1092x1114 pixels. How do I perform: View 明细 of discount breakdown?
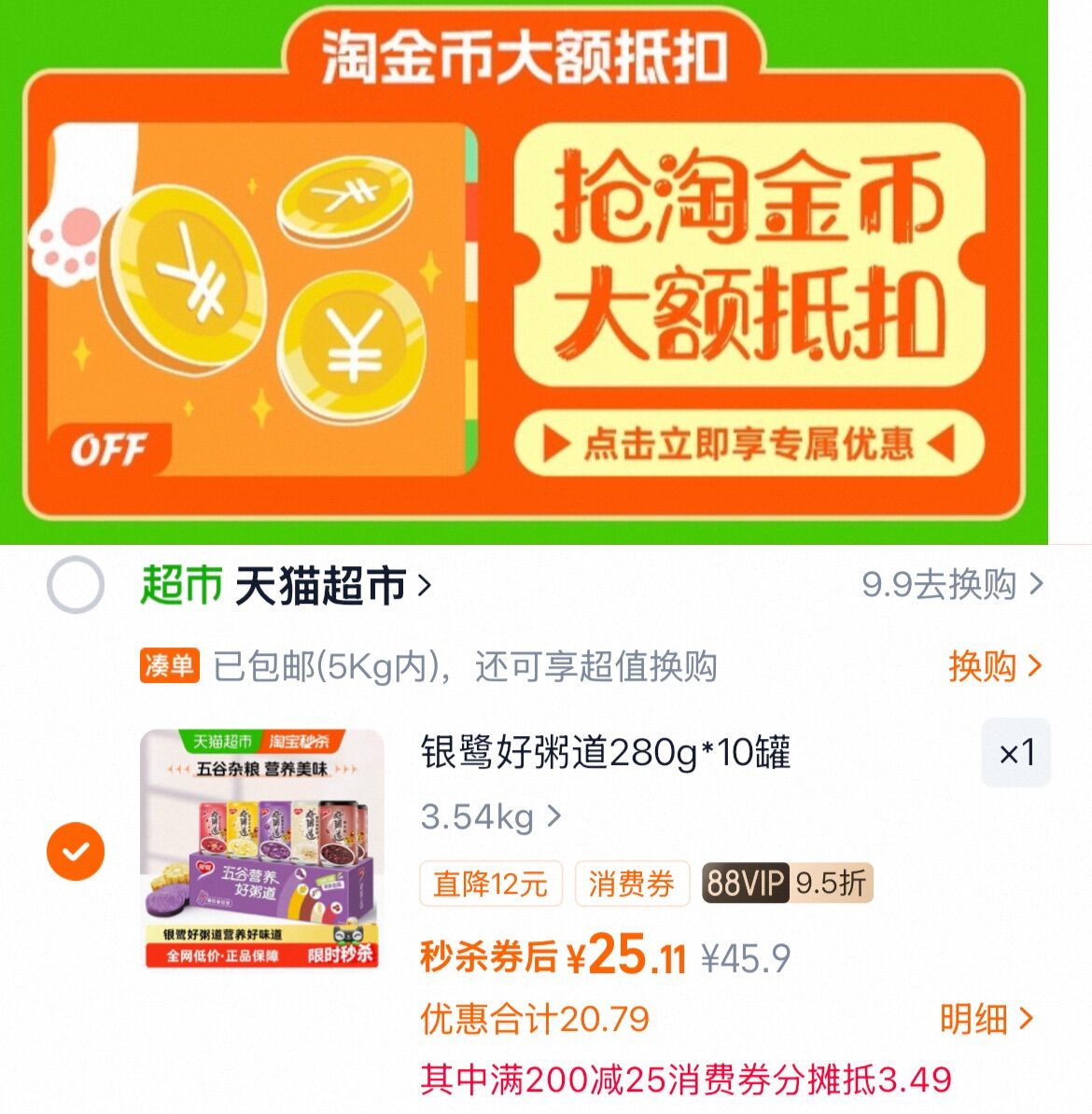(986, 1019)
